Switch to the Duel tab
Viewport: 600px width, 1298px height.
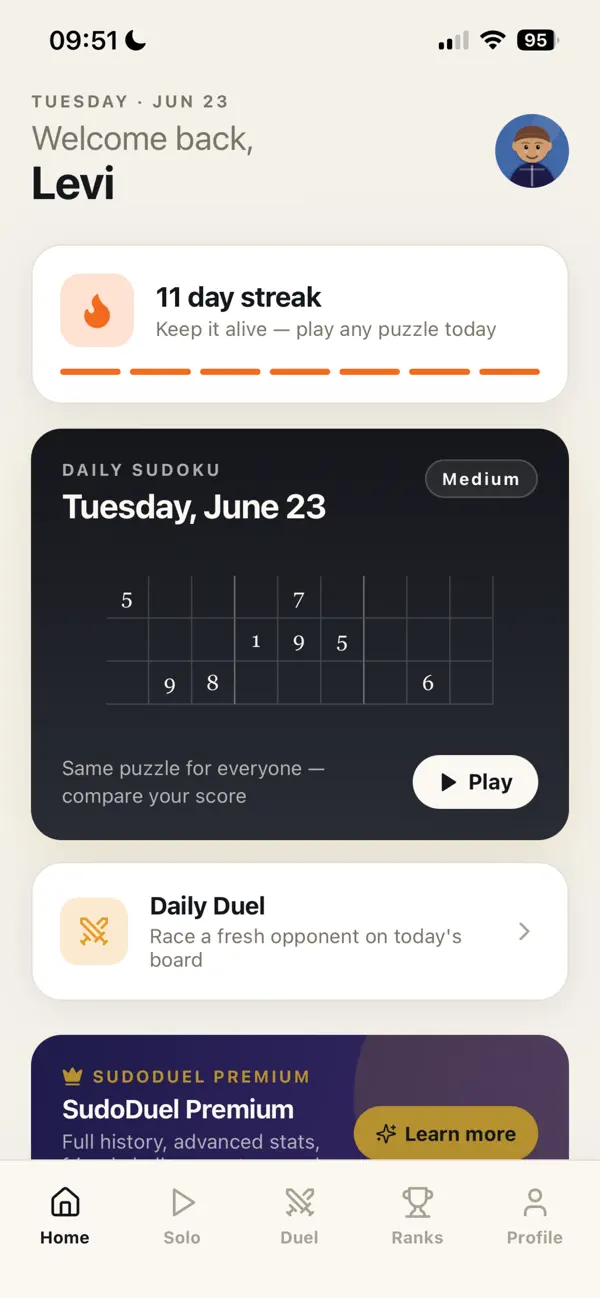[x=299, y=1216]
